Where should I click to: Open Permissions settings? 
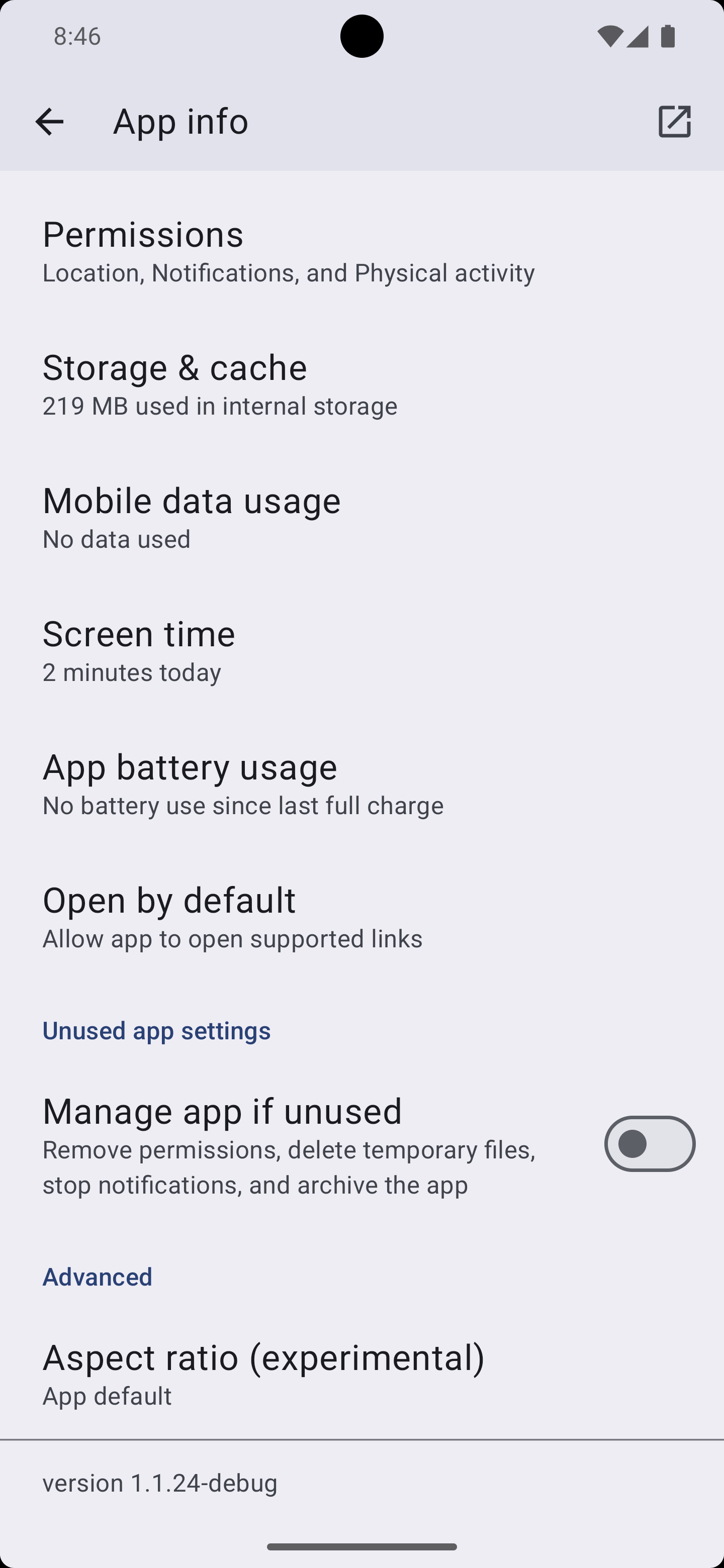[x=361, y=251]
